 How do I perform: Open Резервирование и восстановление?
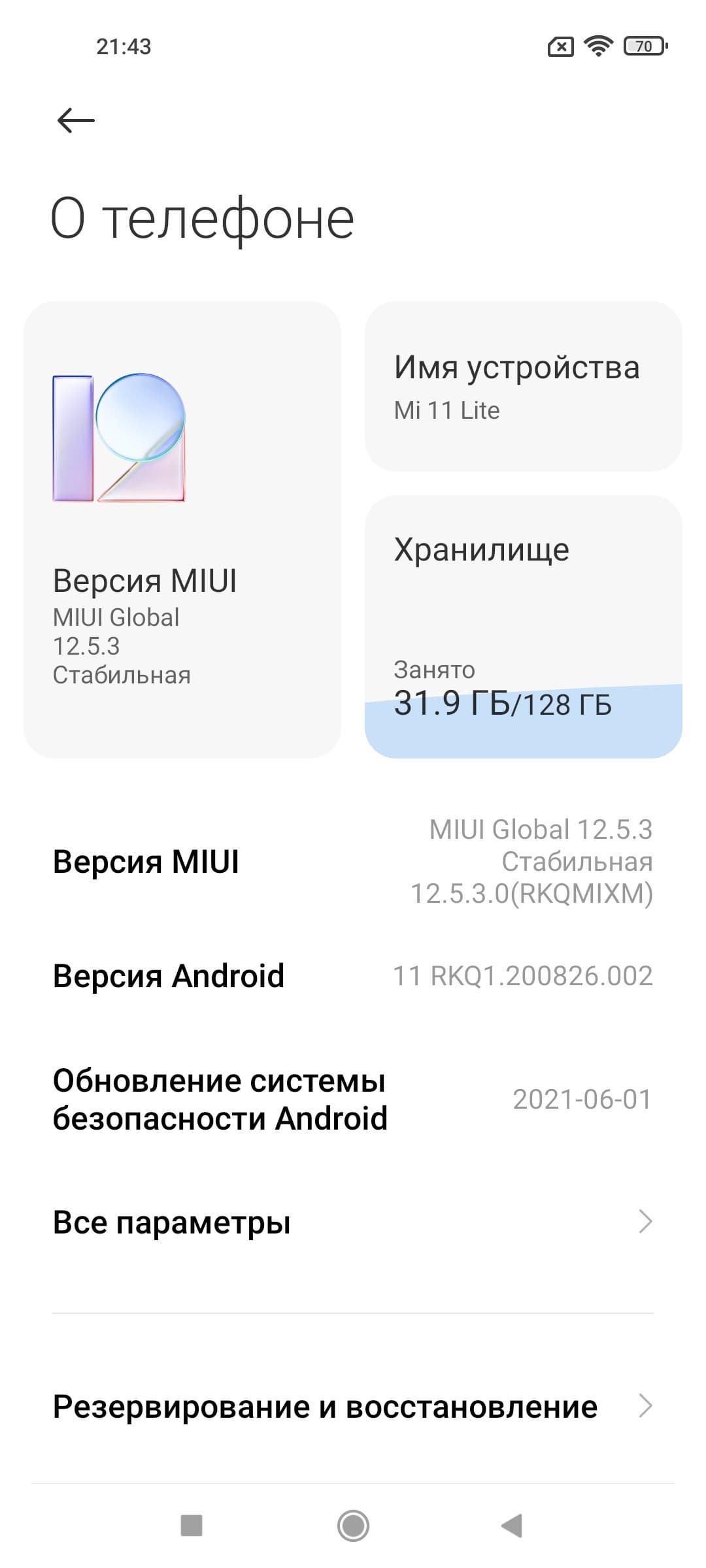(353, 1406)
